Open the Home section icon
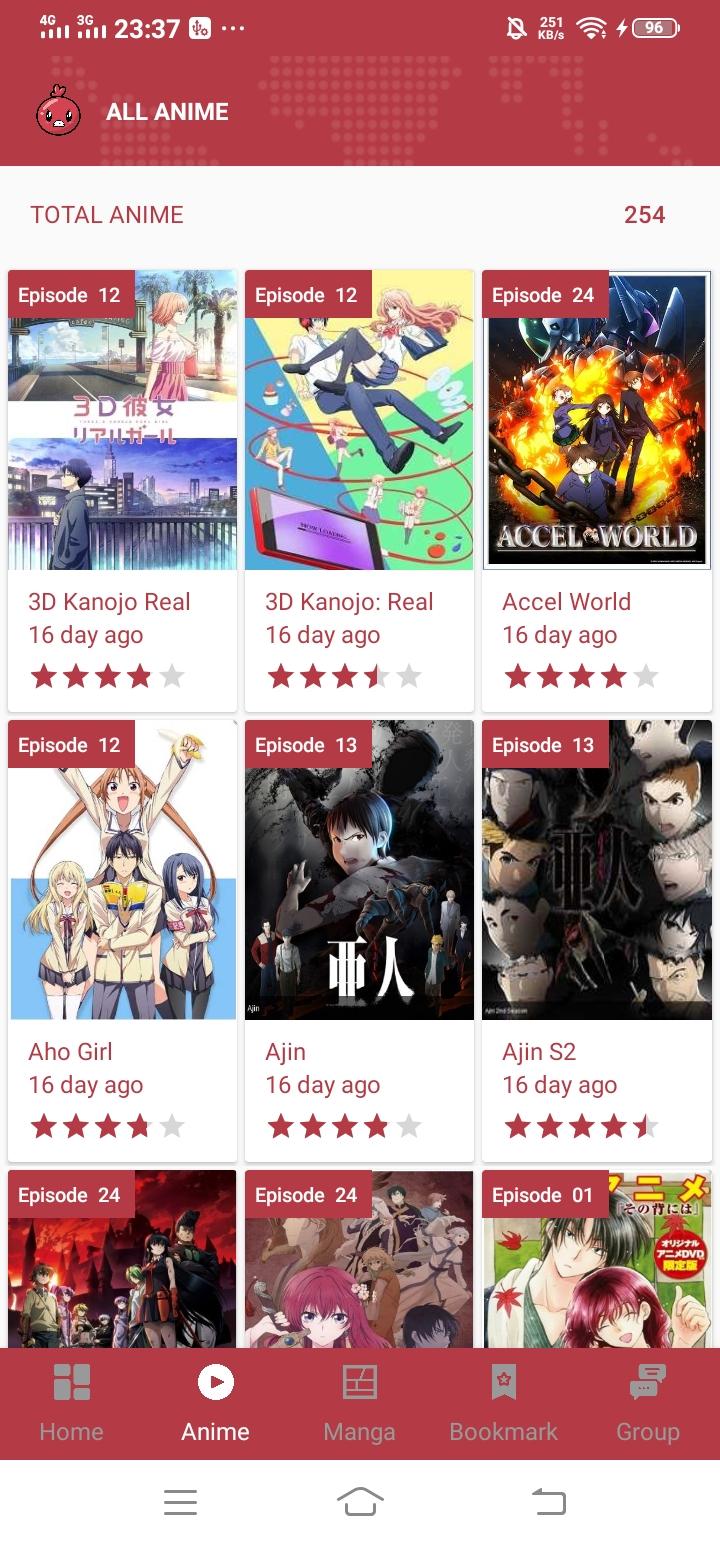 [71, 1380]
